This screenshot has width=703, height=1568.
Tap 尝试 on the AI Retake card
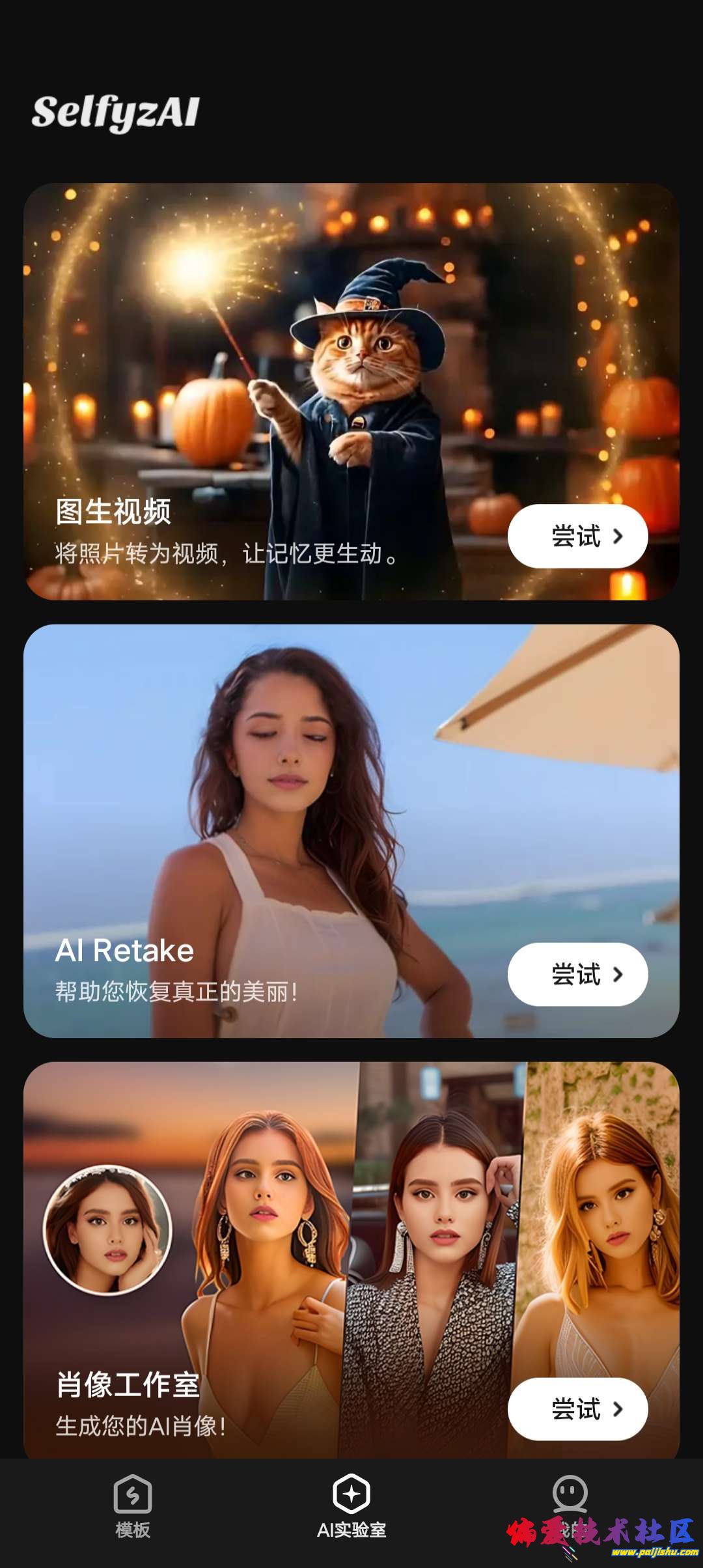577,974
